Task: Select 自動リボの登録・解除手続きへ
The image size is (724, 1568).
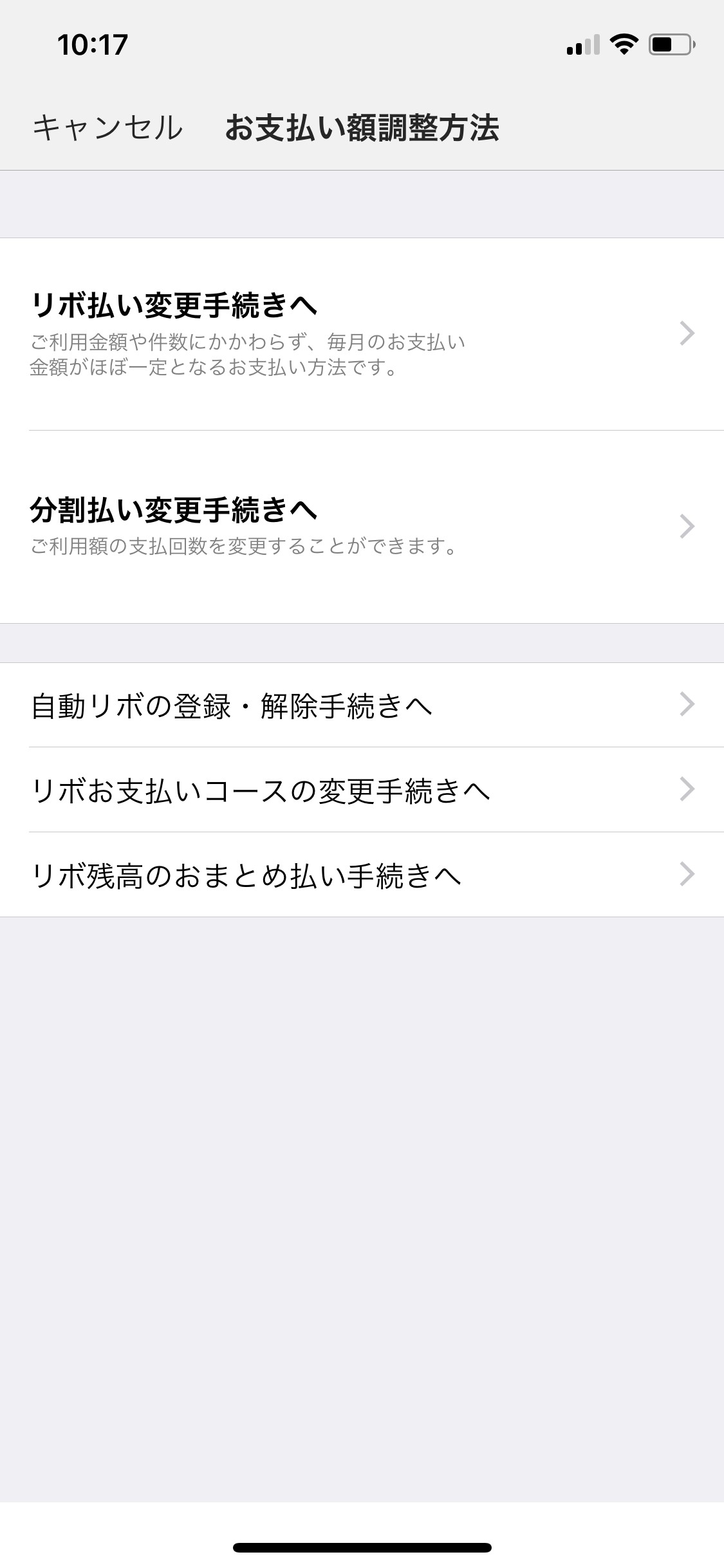Action: (360, 705)
